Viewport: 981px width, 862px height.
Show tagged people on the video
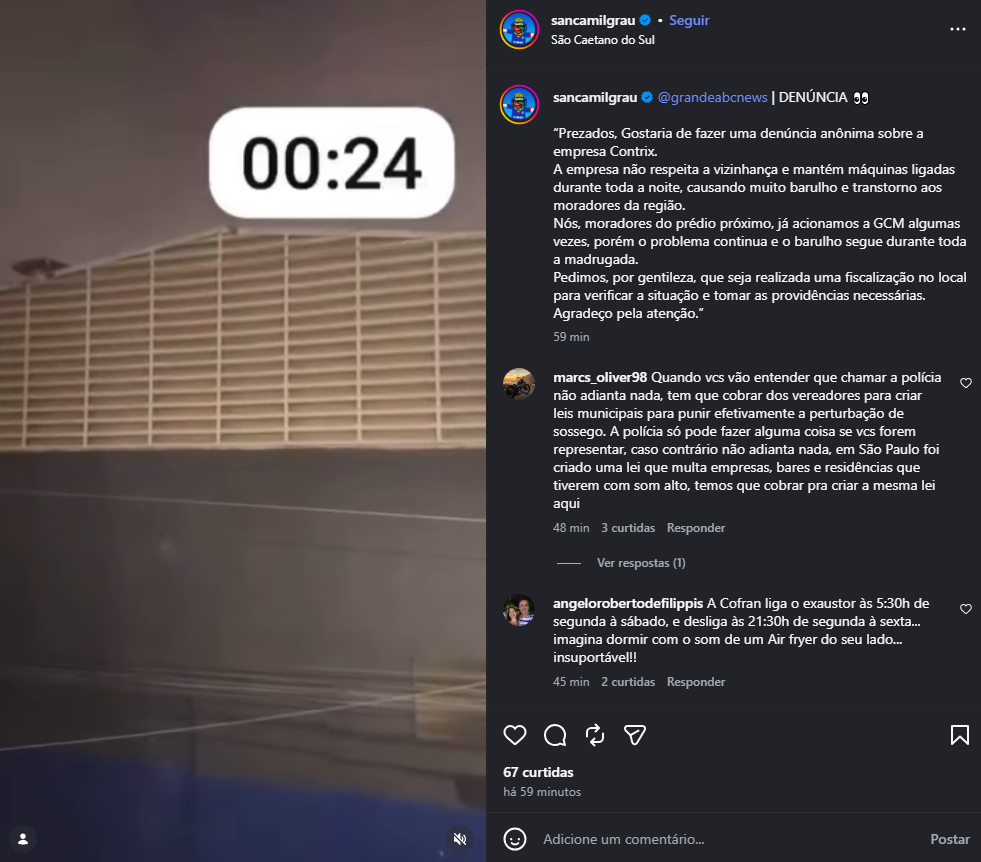23,839
